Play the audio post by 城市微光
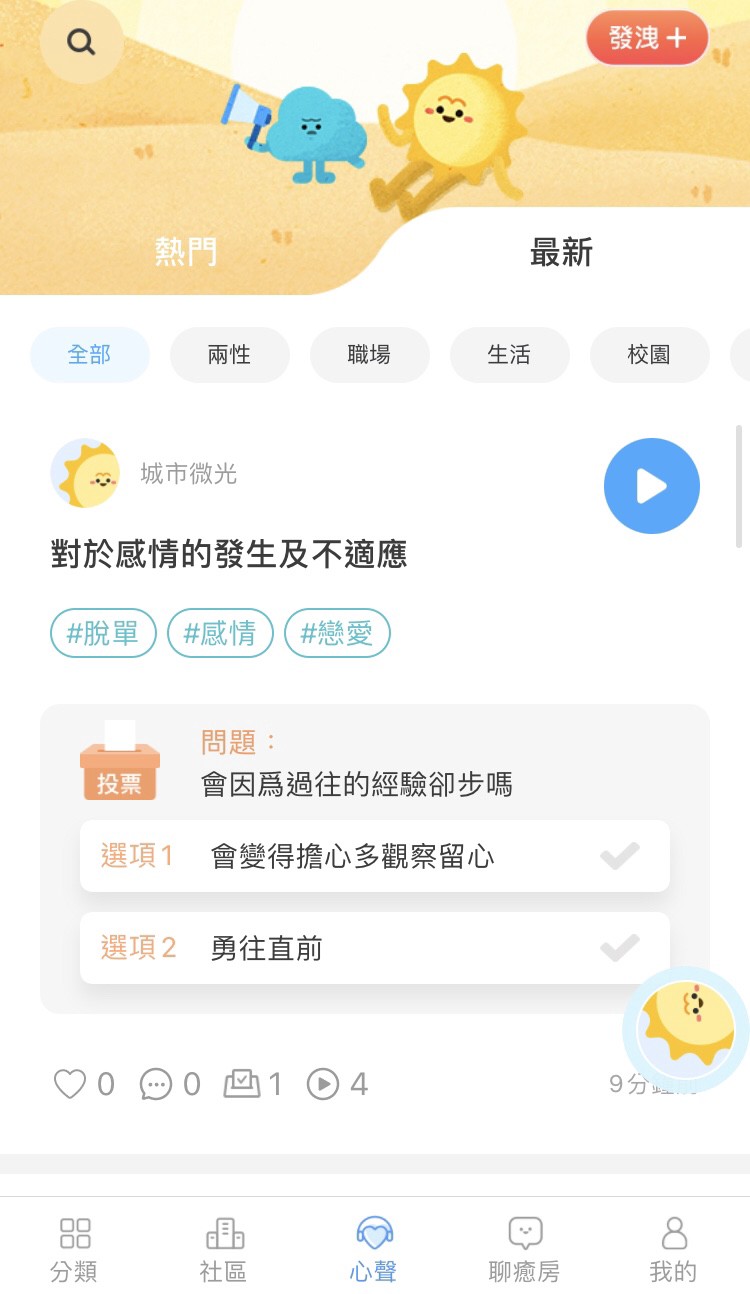 point(651,486)
